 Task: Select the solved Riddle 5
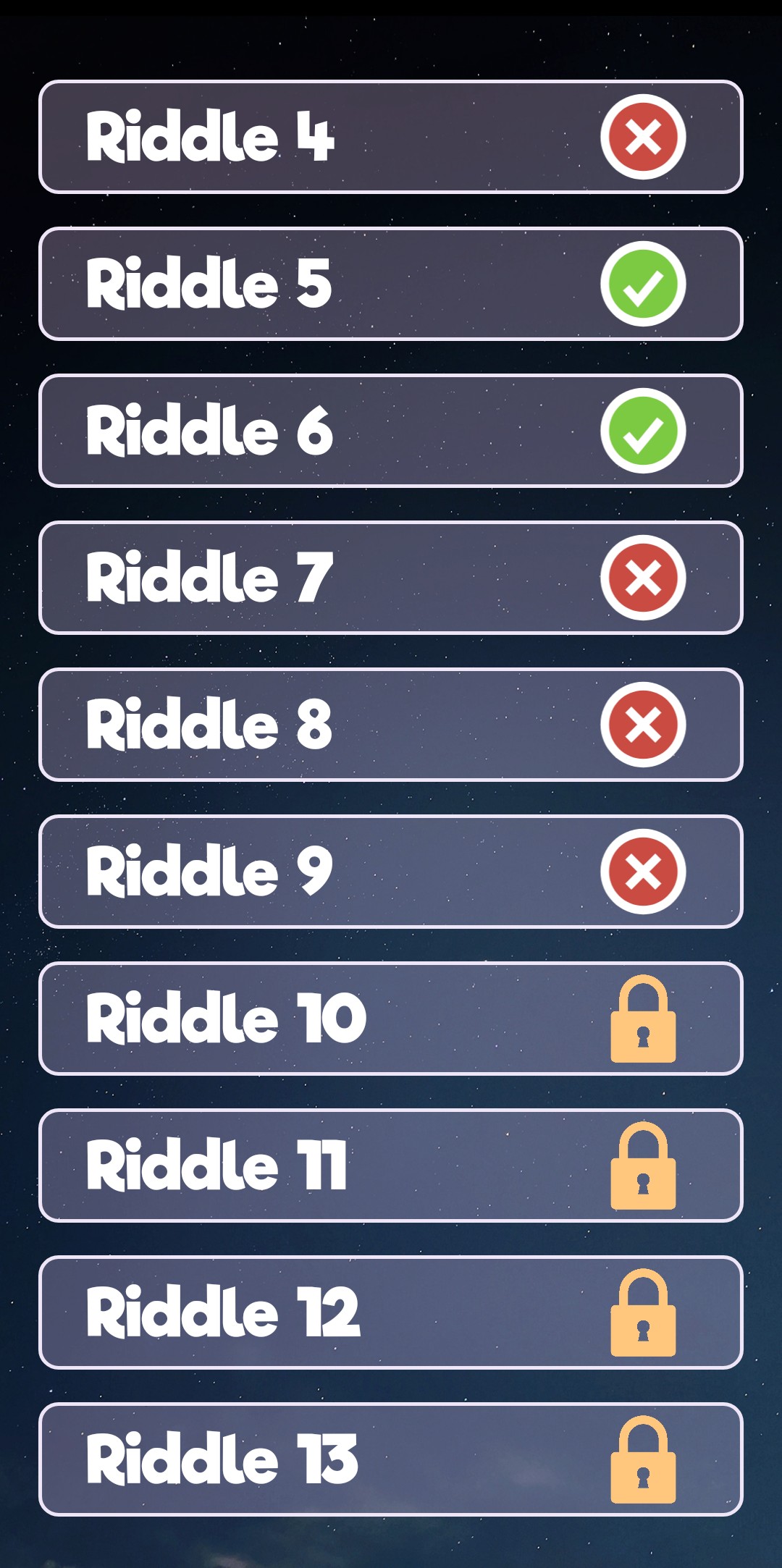click(x=391, y=284)
